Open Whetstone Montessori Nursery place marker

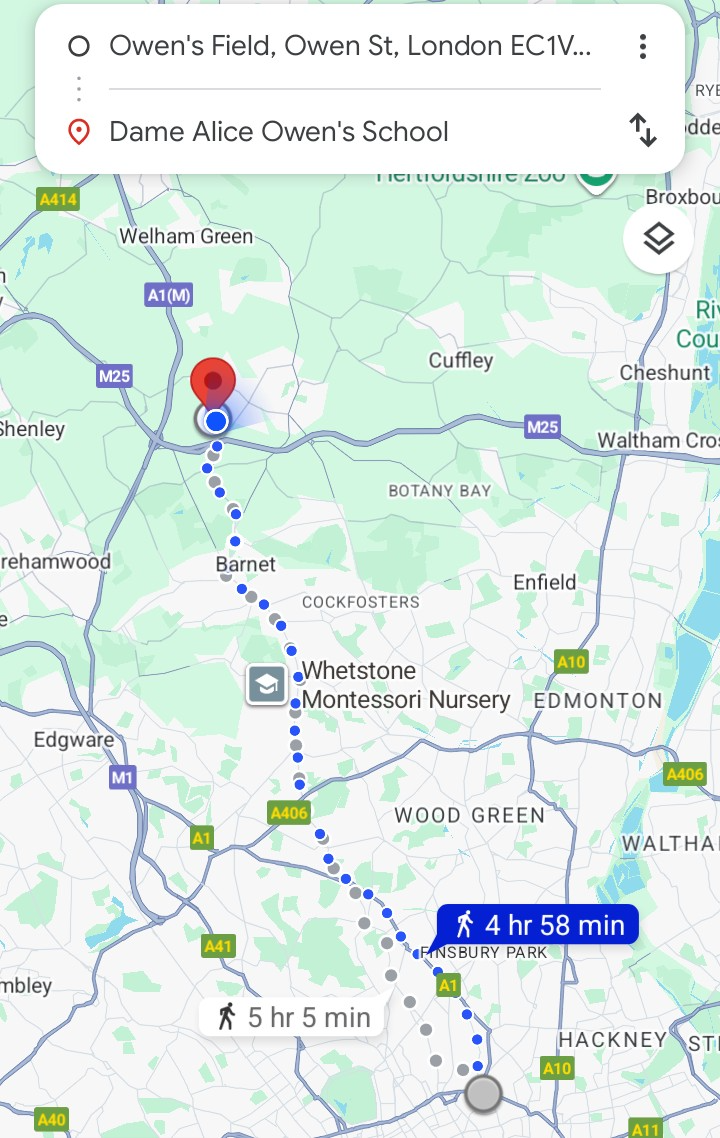pos(267,685)
